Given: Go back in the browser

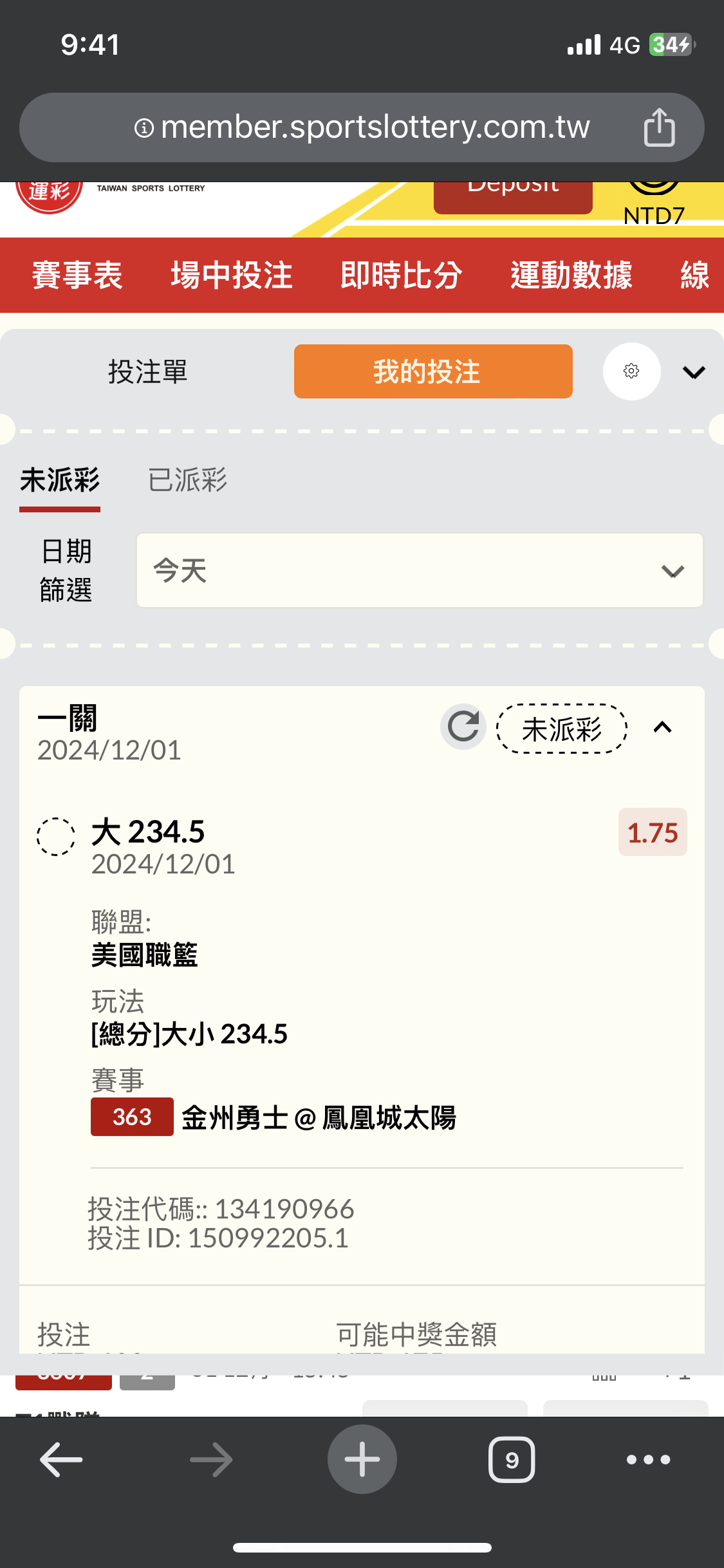Looking at the screenshot, I should click(x=61, y=1459).
